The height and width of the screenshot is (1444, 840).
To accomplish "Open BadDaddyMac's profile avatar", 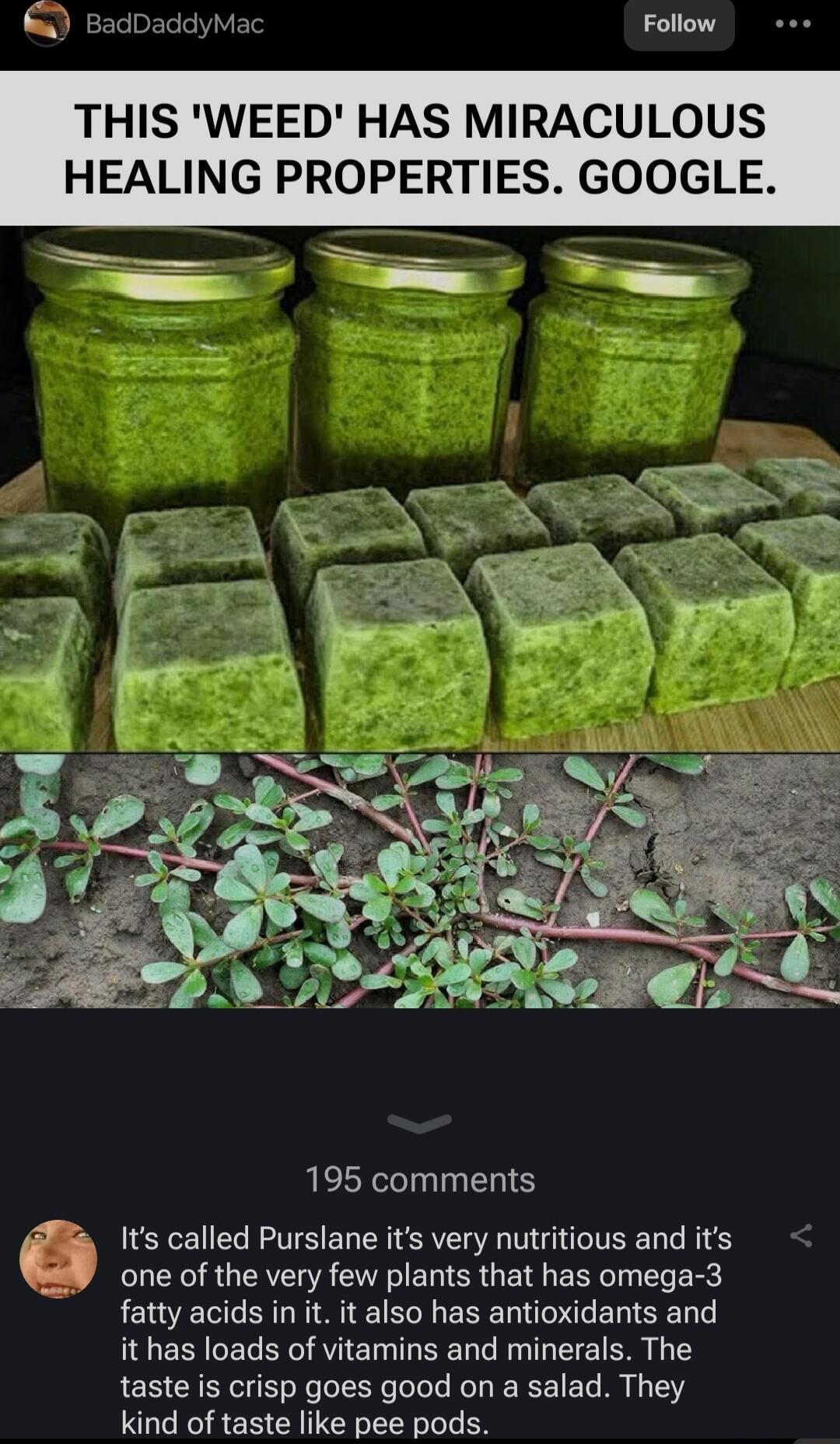I will click(46, 24).
